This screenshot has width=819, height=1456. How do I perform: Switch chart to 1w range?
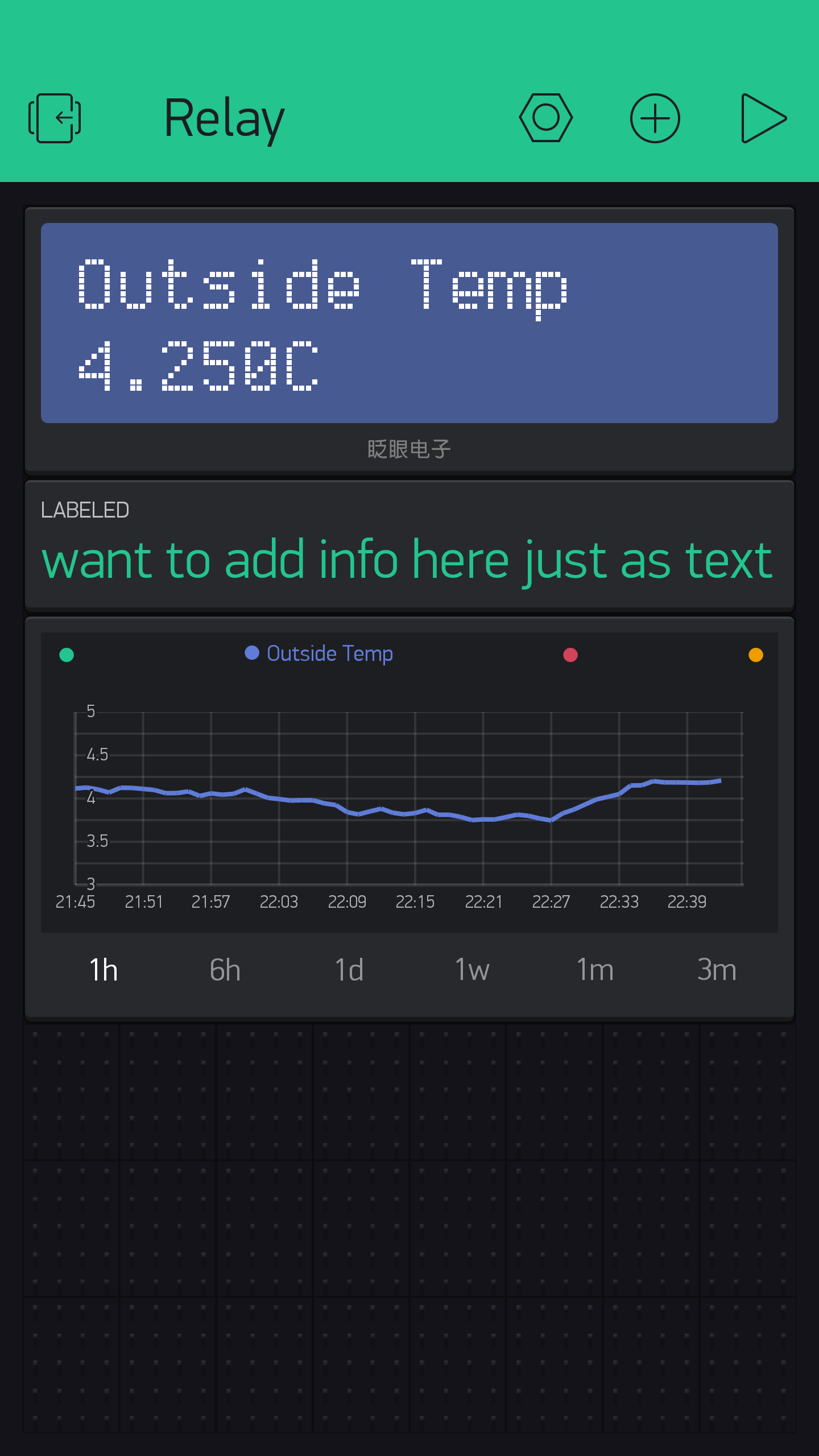472,970
